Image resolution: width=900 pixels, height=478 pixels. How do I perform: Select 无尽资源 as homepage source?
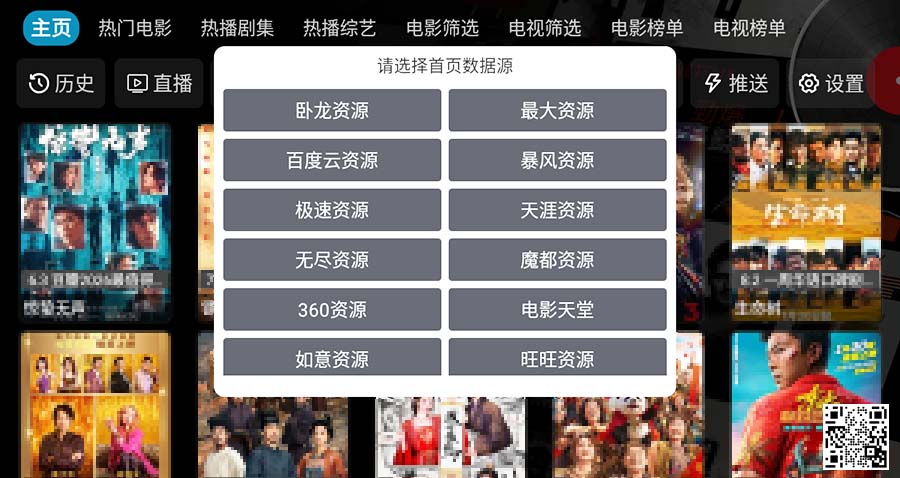coord(332,260)
